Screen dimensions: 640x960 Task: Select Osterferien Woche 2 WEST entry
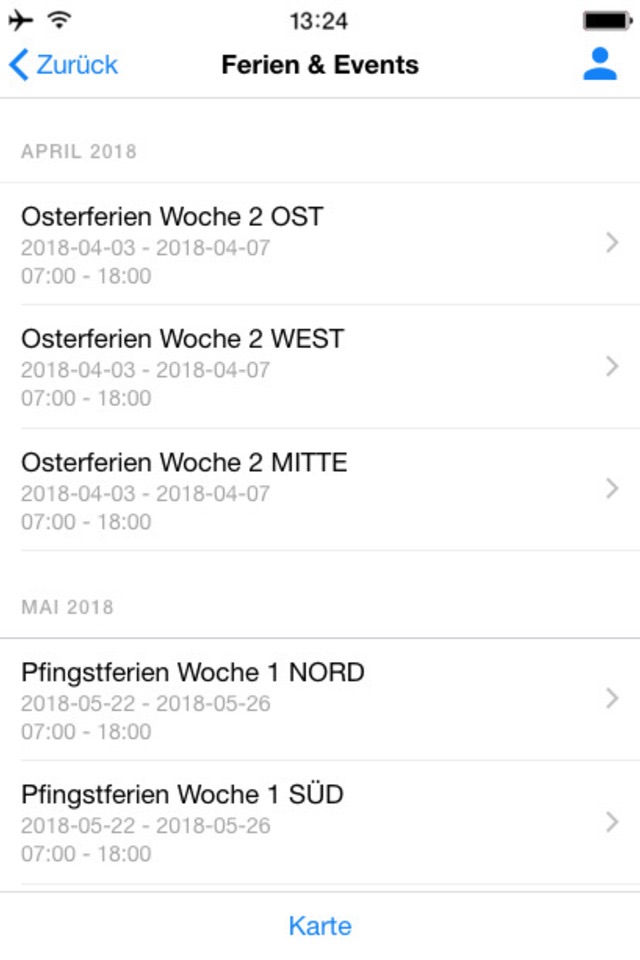[x=320, y=367]
